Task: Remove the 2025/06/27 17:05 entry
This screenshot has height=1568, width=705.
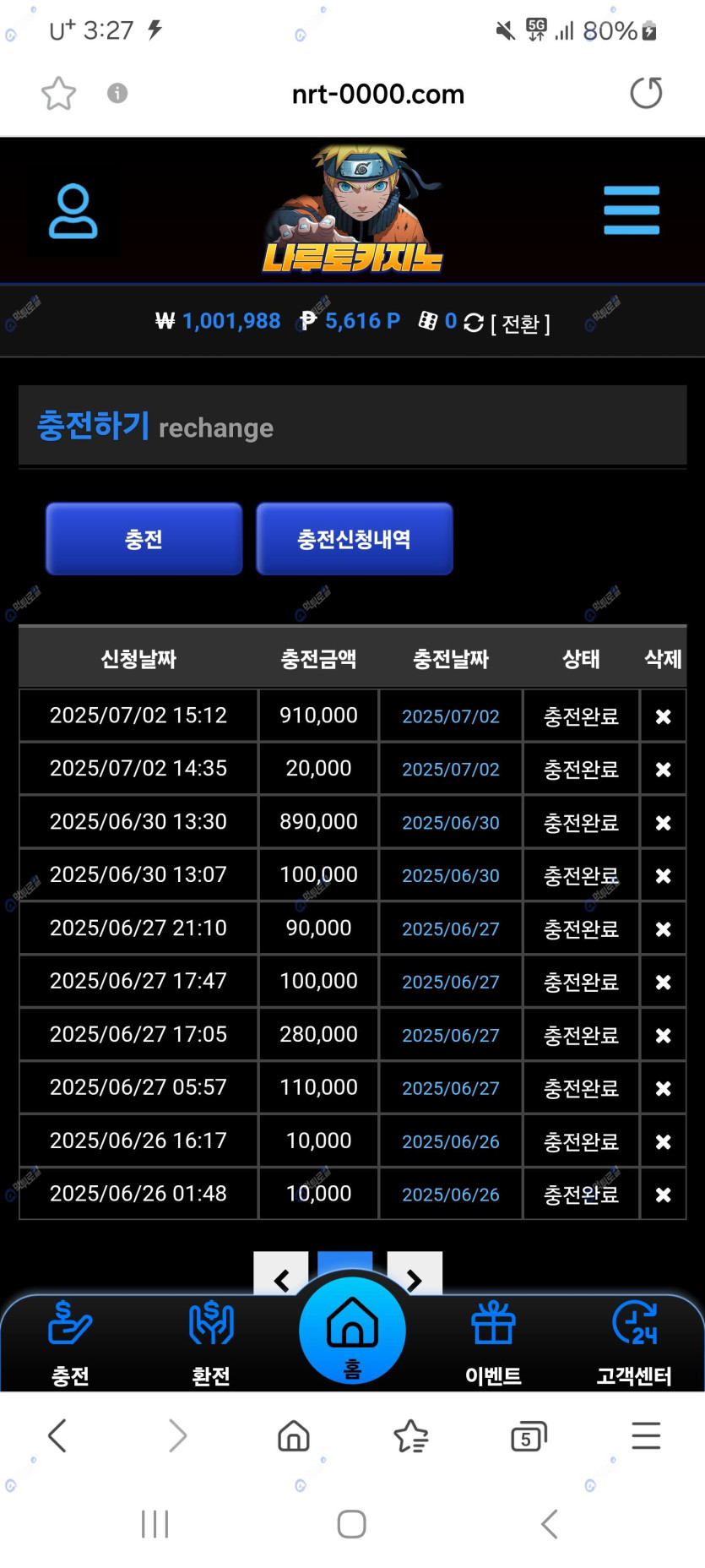Action: click(x=663, y=1036)
